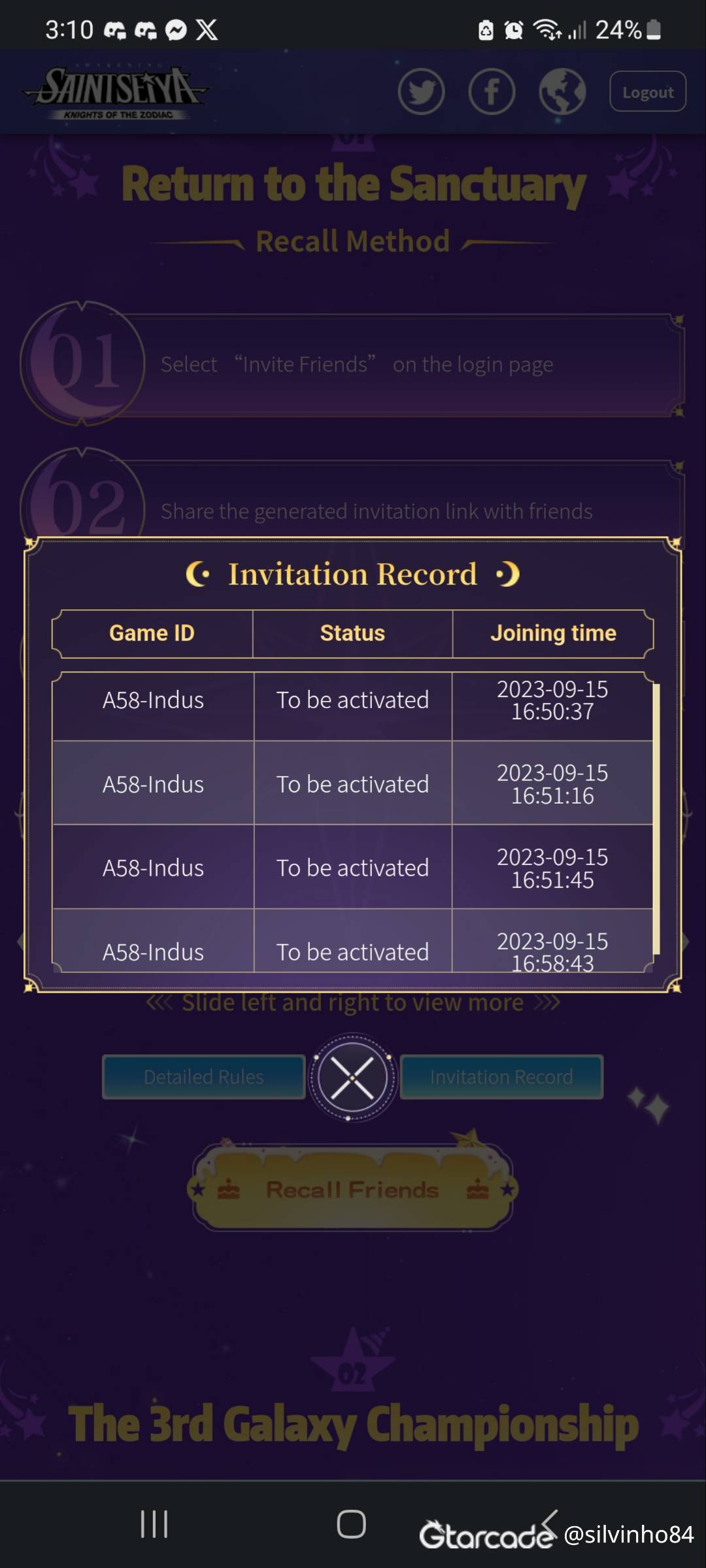
Task: Close the Invitation Record dialog
Action: 352,1077
